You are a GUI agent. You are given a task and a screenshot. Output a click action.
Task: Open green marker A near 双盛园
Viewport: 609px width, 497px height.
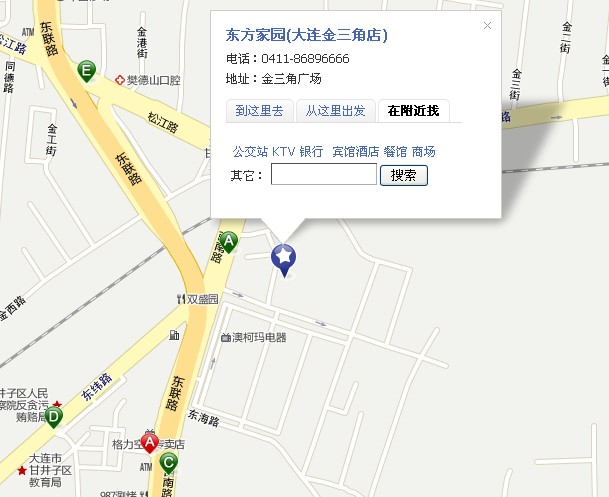(x=229, y=241)
